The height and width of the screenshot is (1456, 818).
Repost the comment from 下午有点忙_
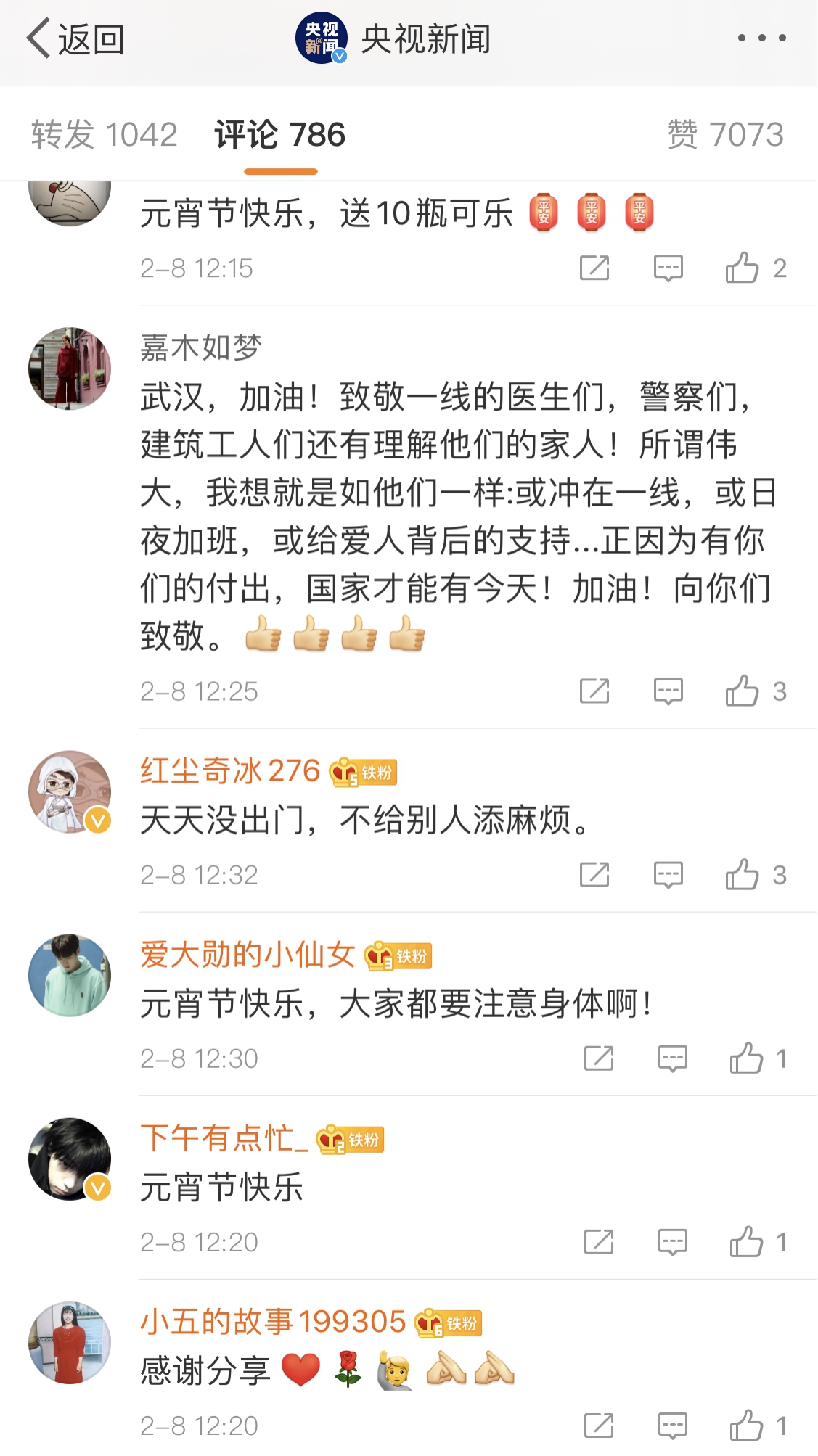[599, 1242]
